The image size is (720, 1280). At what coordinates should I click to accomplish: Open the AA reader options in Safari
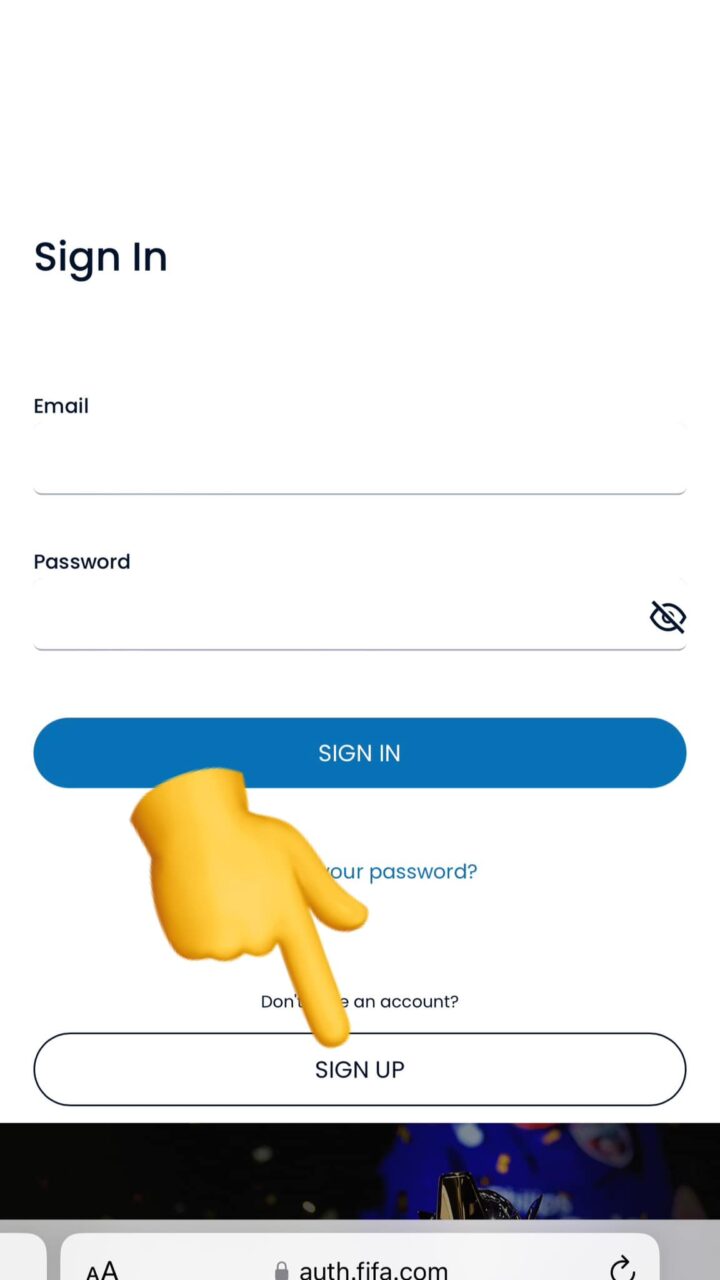[102, 1270]
